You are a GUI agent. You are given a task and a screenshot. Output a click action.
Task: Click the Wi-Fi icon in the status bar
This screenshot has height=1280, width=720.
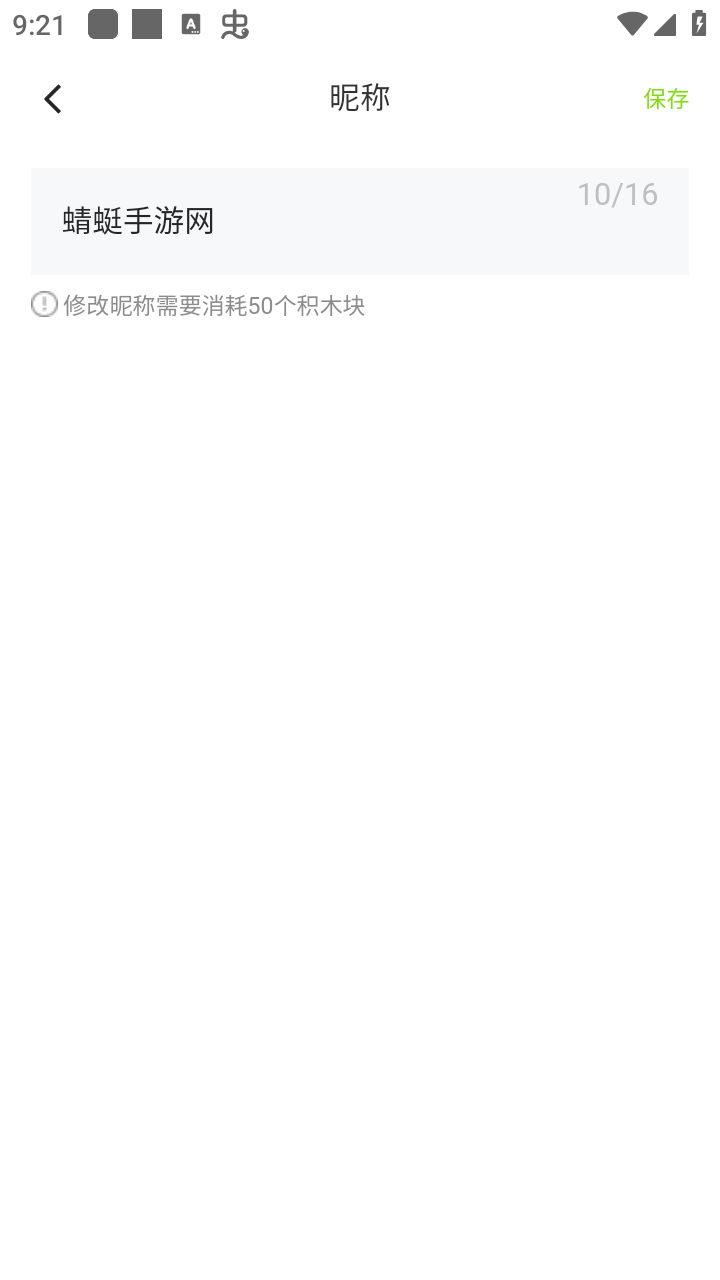click(x=631, y=22)
